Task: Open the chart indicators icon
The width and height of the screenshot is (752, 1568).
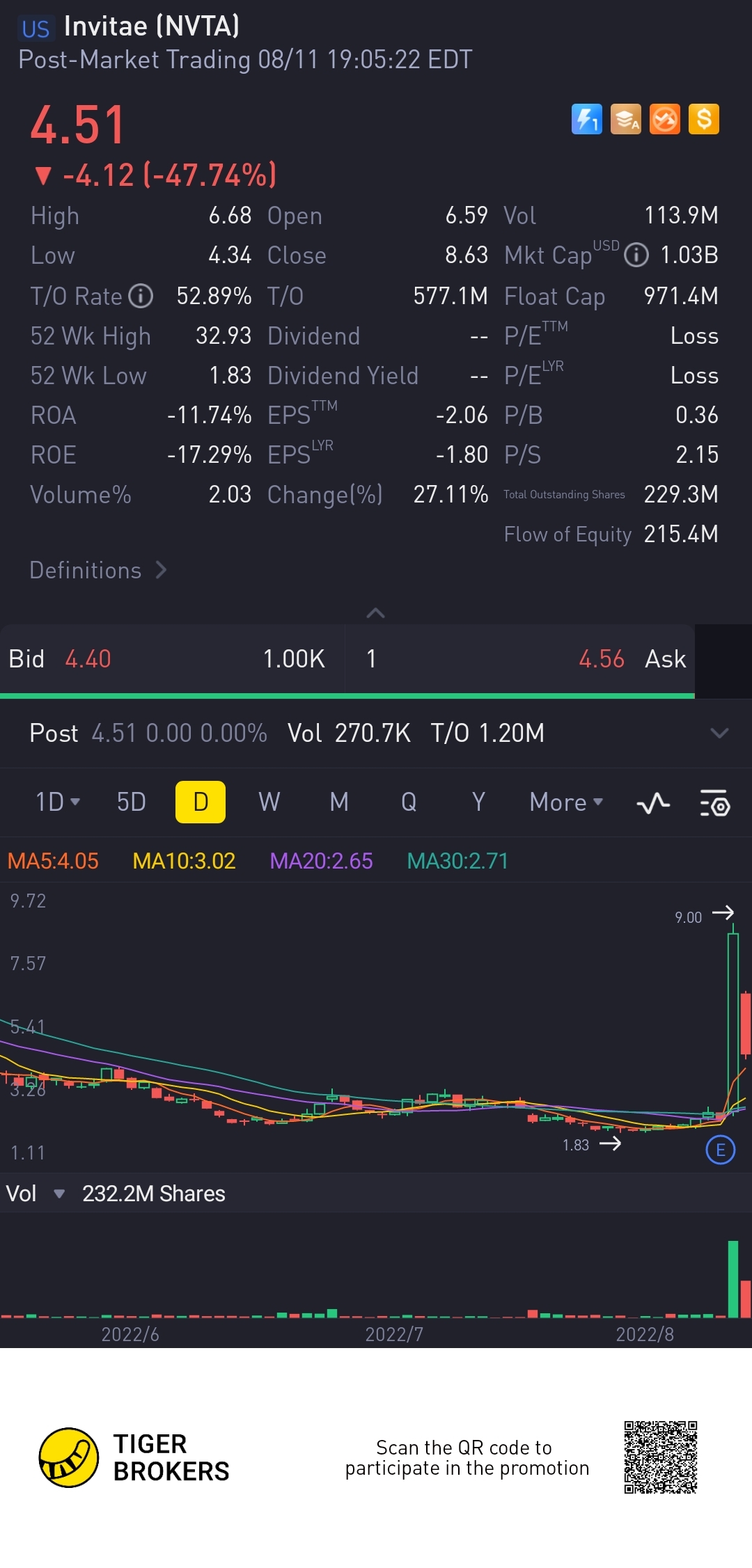Action: coord(653,803)
